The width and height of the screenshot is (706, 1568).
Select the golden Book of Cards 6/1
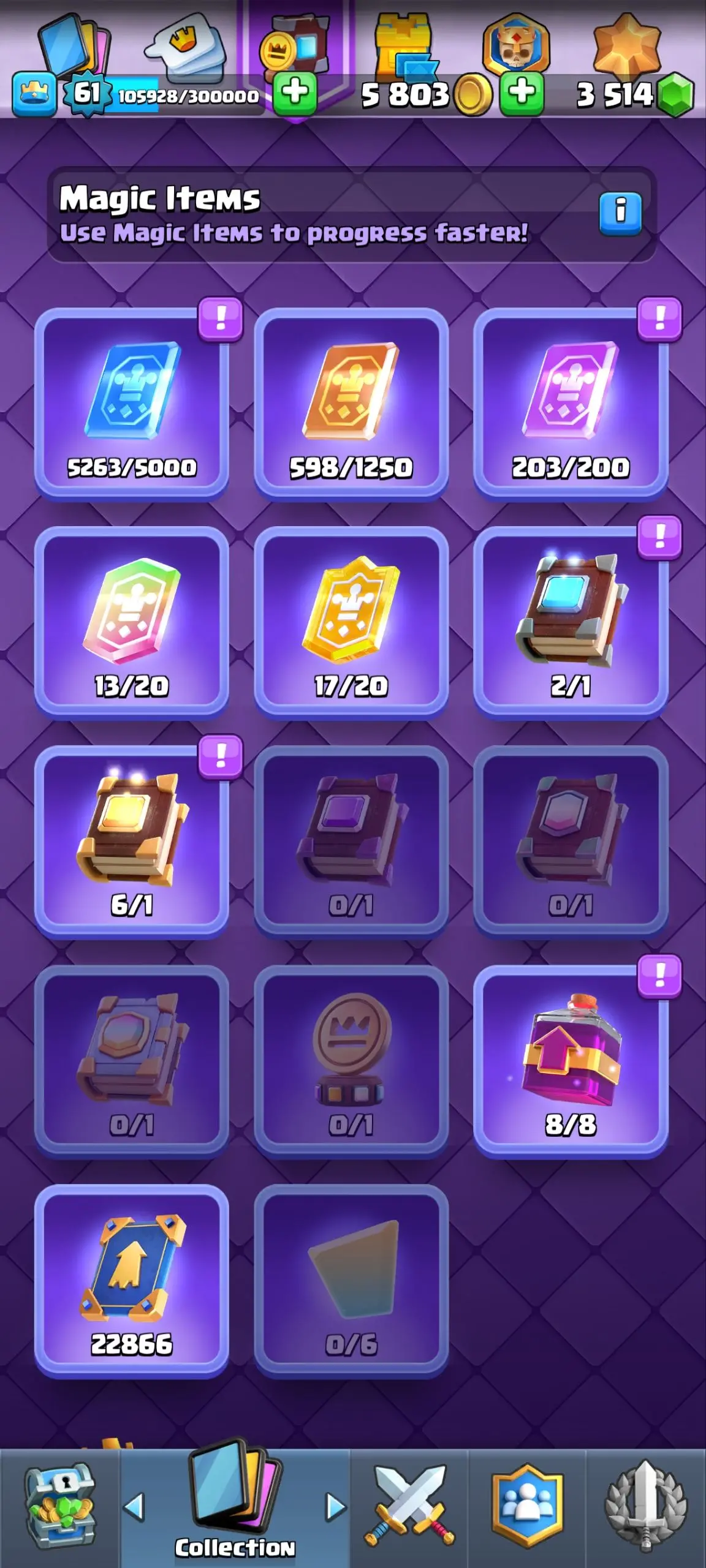click(132, 841)
